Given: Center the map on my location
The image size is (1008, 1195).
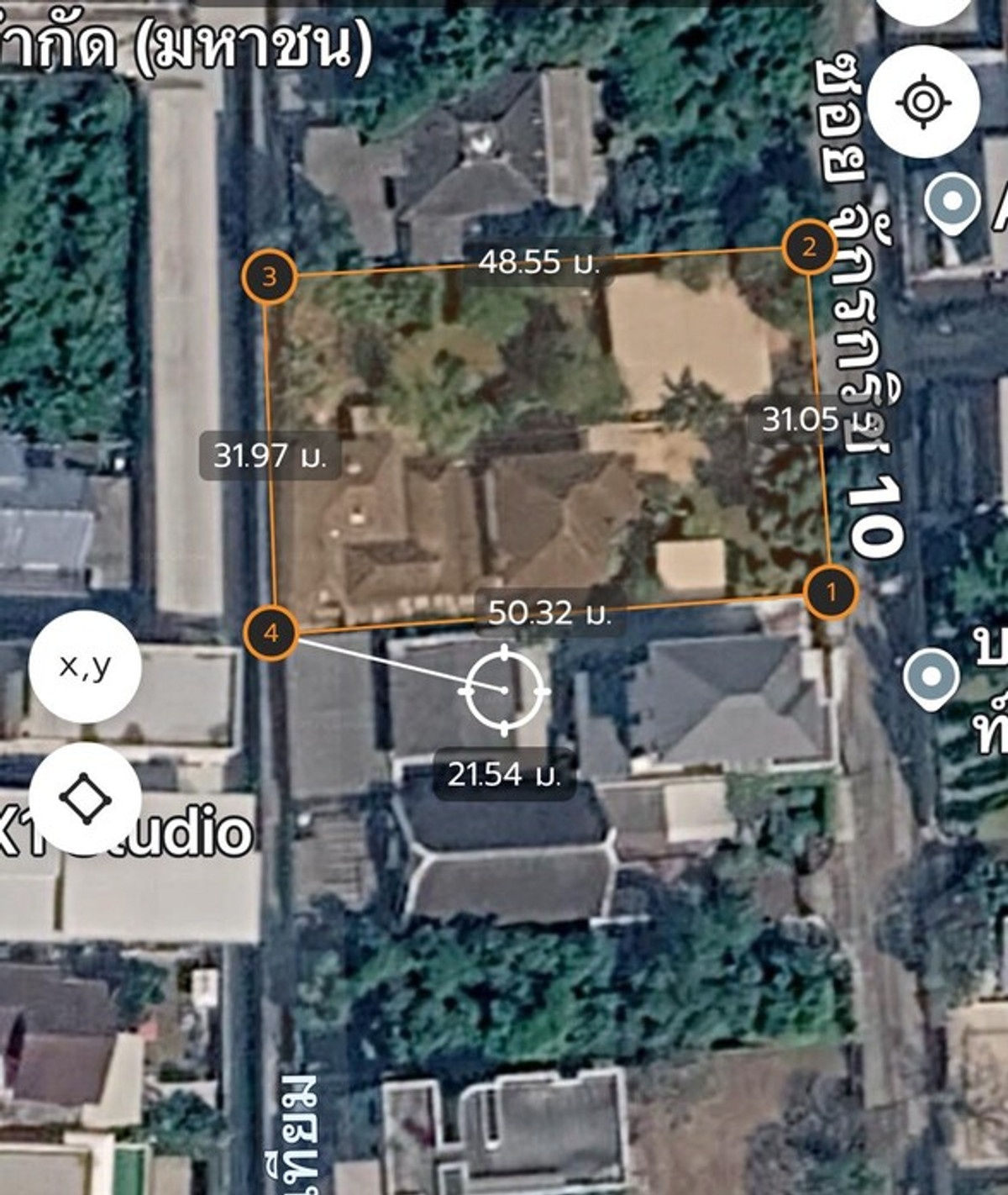Looking at the screenshot, I should (923, 103).
